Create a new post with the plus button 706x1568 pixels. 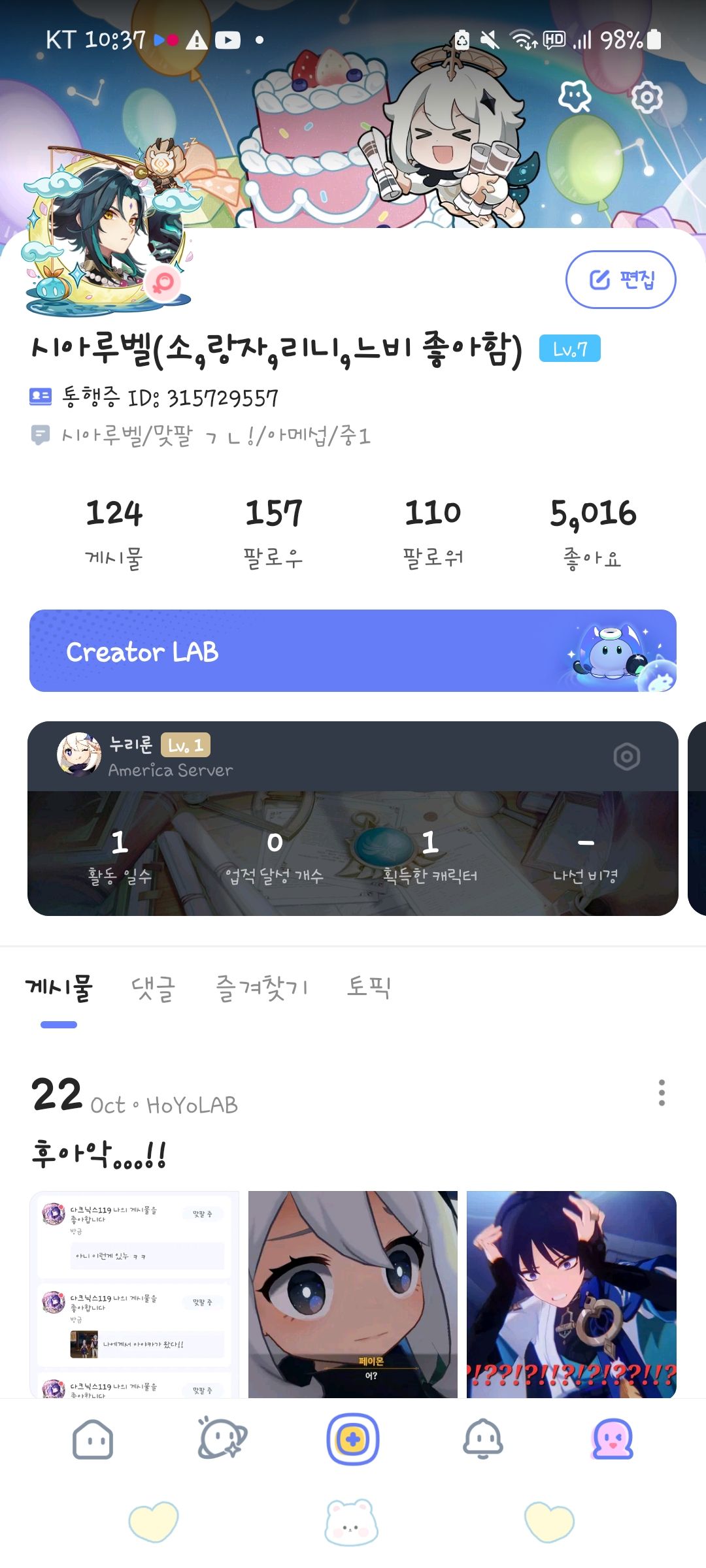point(353,1439)
